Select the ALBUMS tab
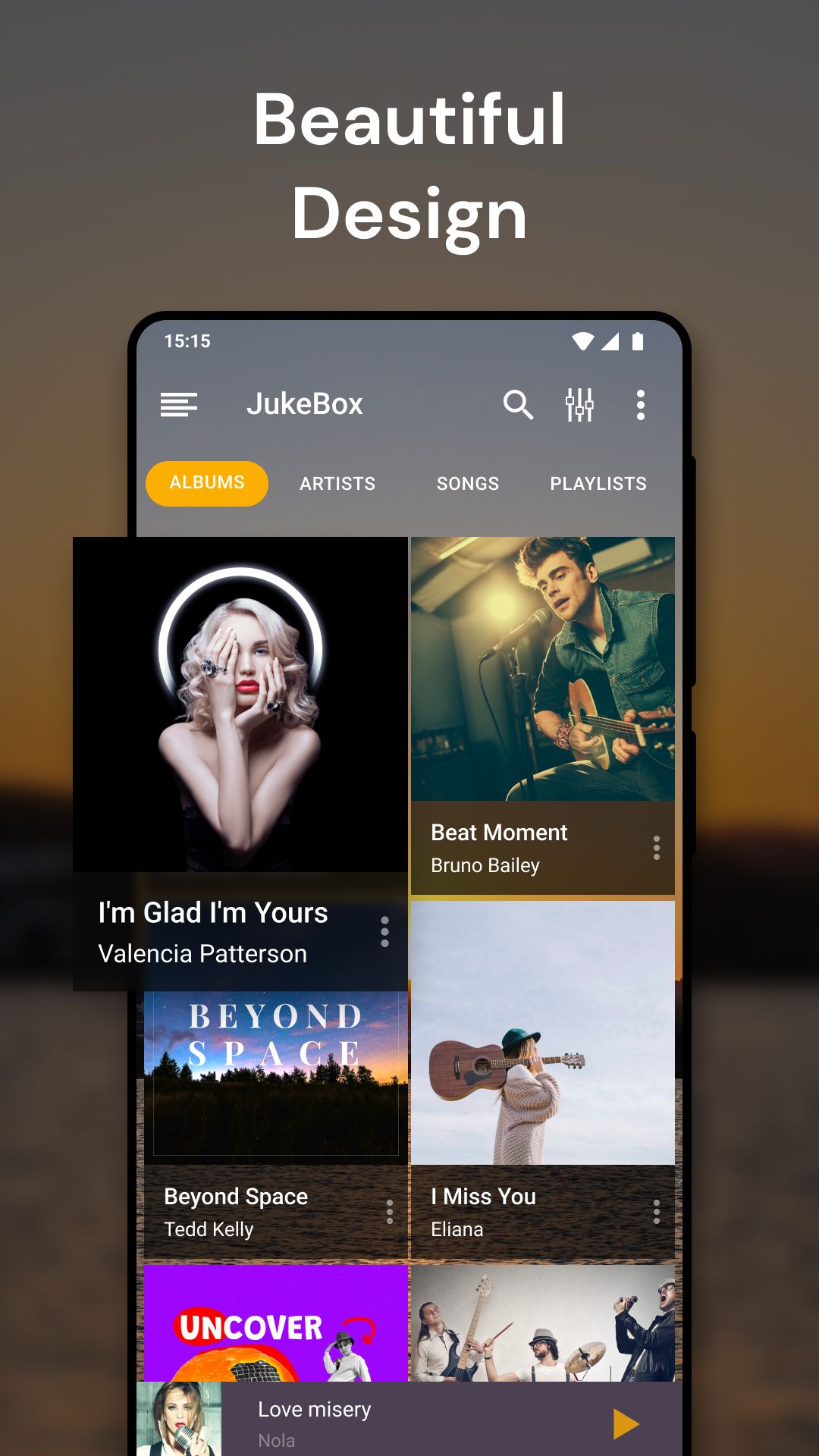This screenshot has width=819, height=1456. point(206,483)
